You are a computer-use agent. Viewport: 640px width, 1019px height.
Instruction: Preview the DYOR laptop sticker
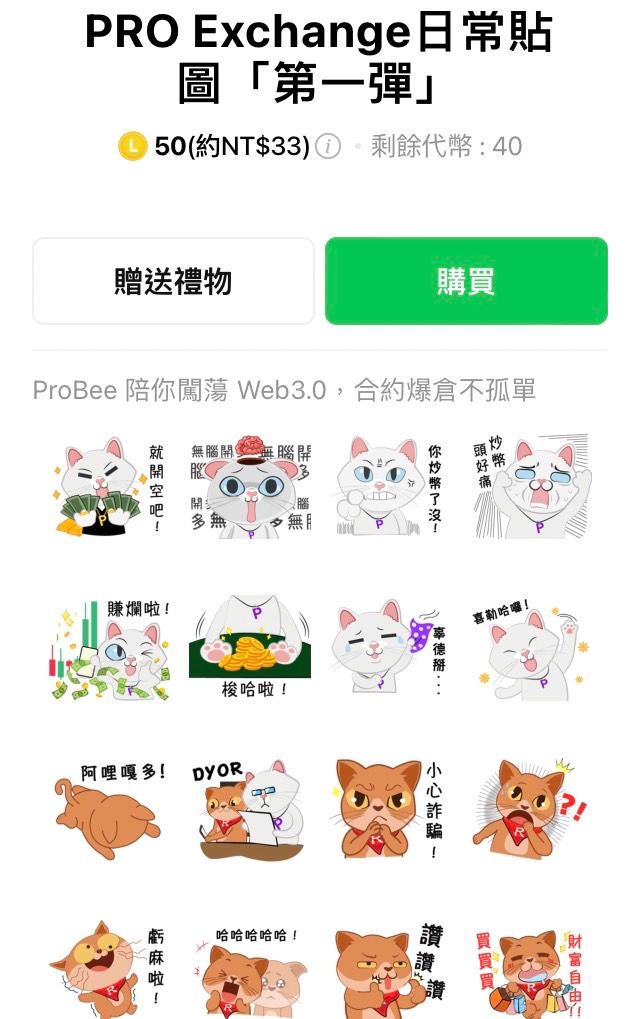click(x=250, y=810)
